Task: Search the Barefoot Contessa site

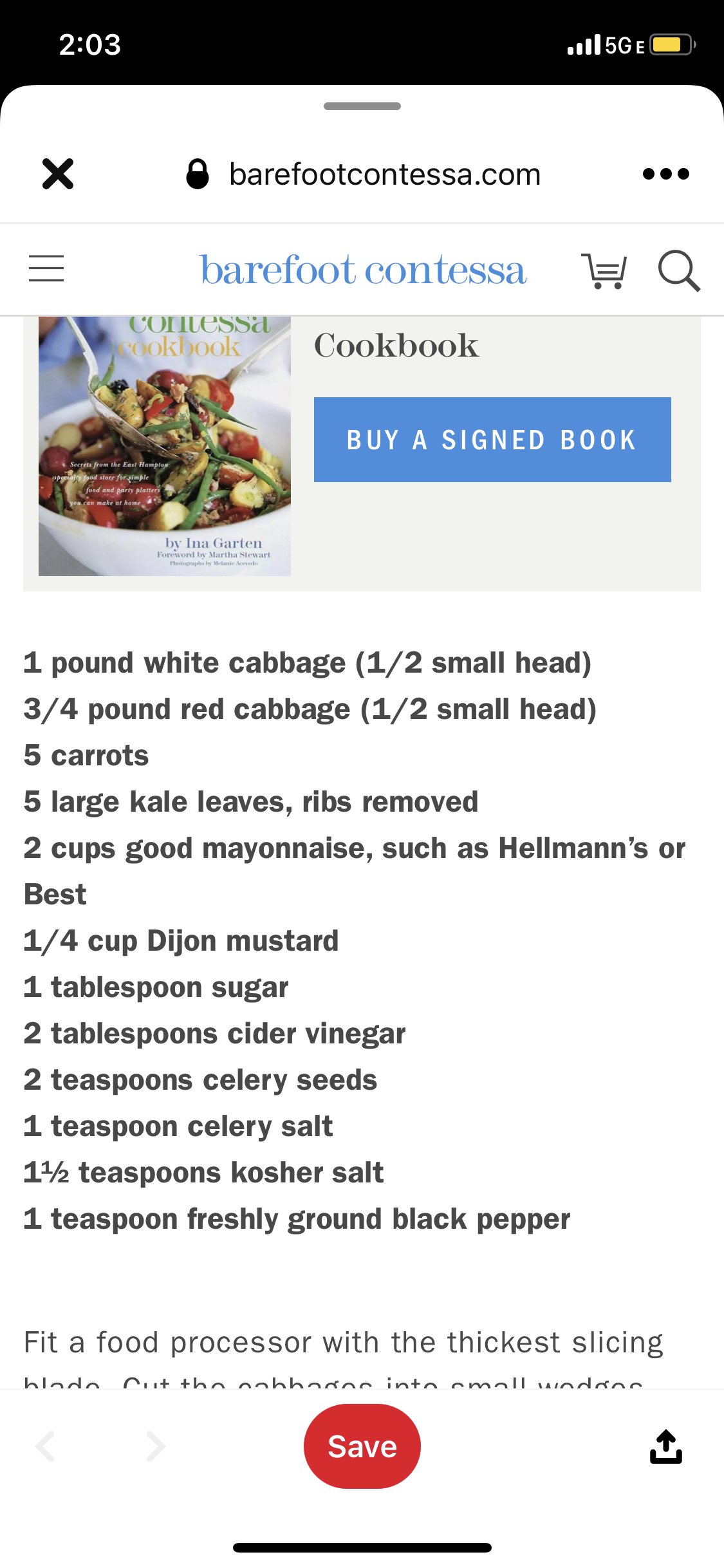Action: pyautogui.click(x=679, y=270)
